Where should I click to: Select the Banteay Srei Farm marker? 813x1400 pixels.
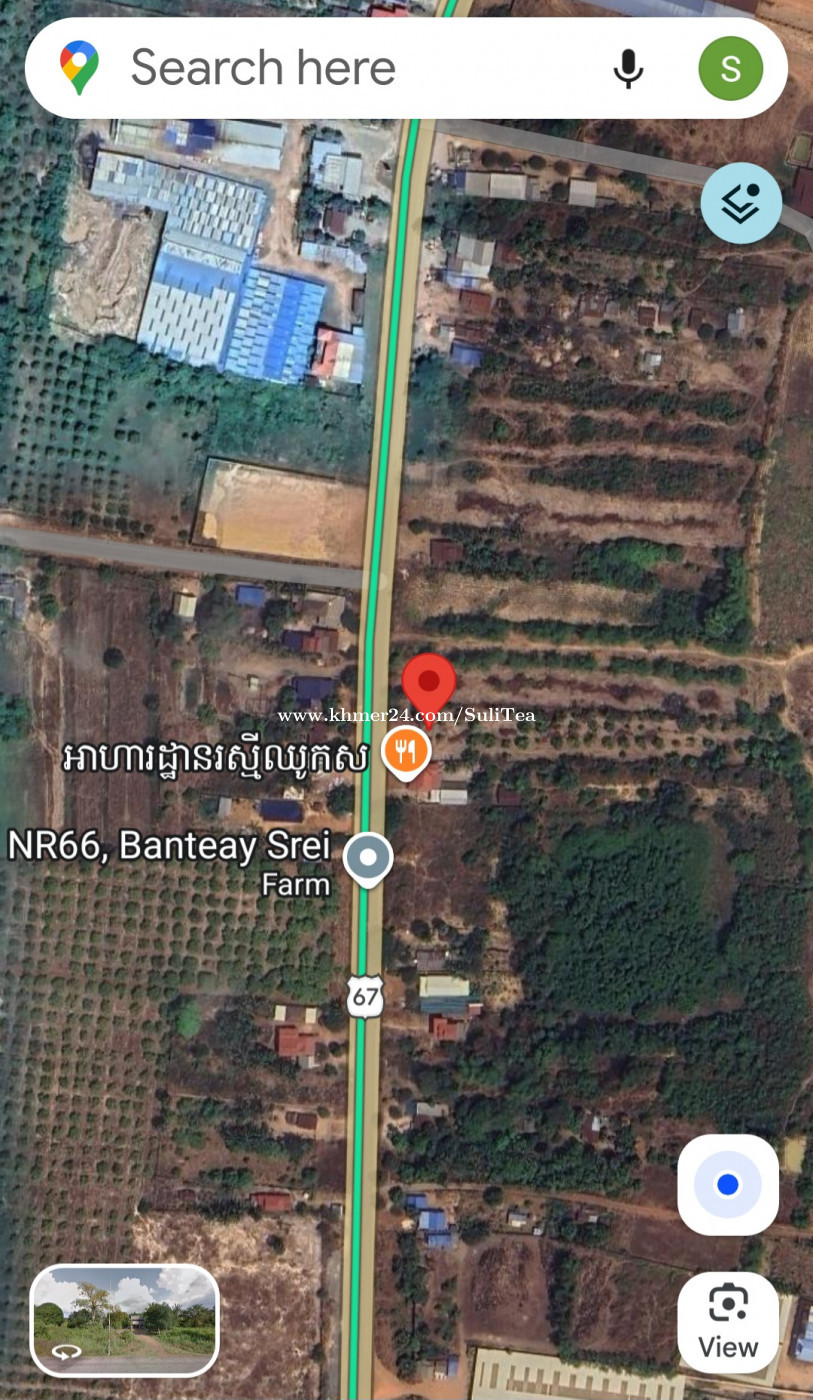(x=368, y=858)
